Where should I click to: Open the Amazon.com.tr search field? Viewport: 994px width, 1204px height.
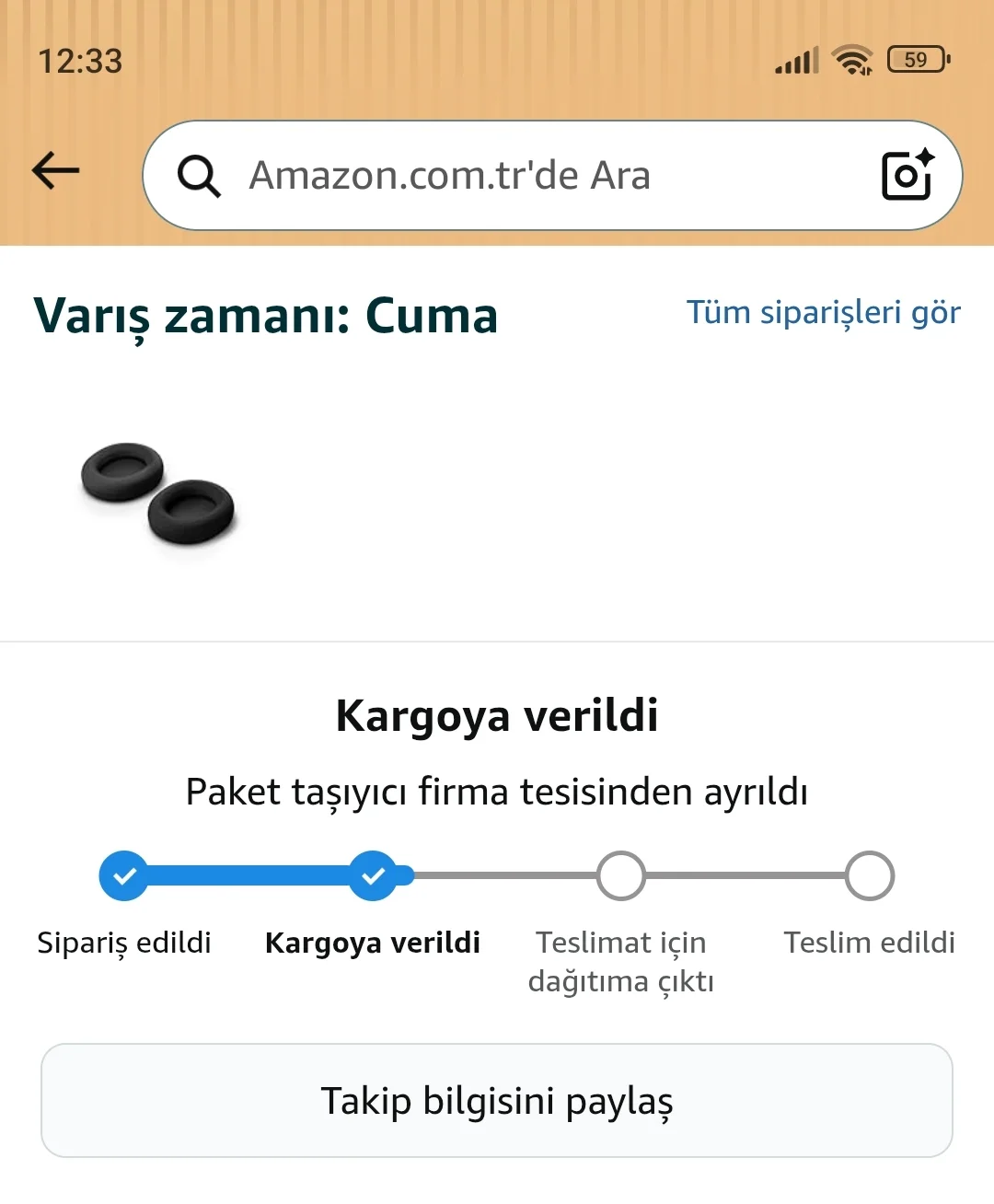[x=515, y=175]
